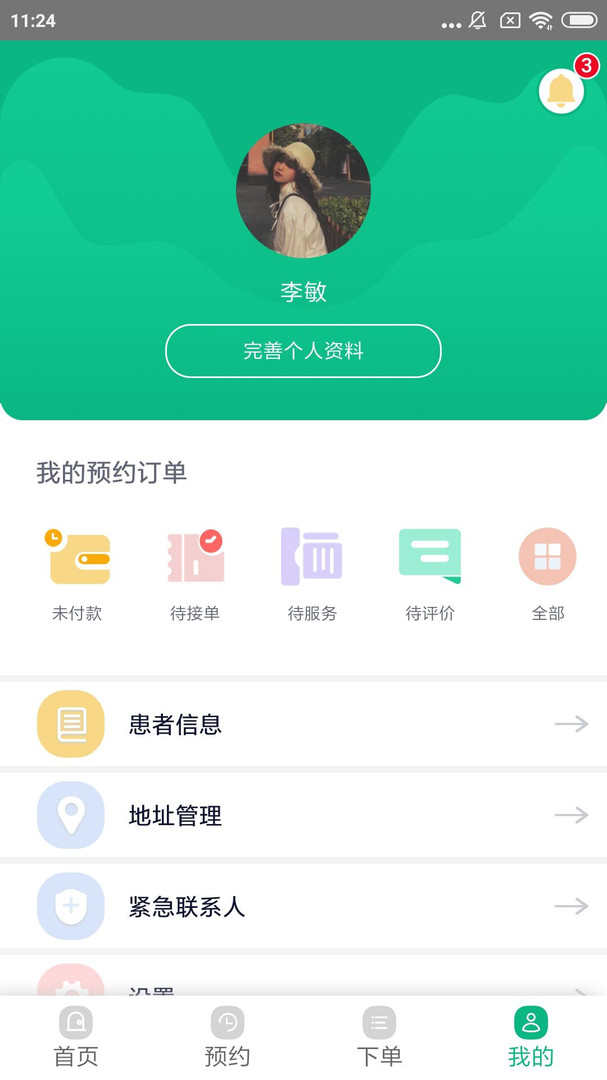
Task: Select the 下单 tab
Action: [x=379, y=1038]
